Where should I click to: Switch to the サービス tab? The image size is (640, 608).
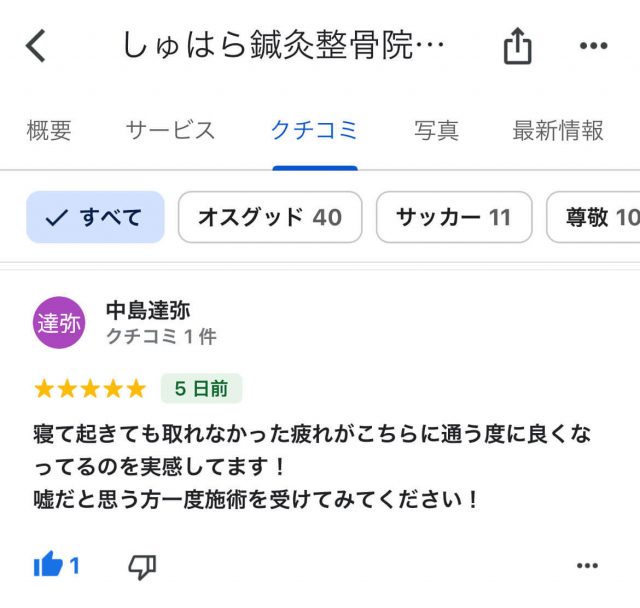tap(170, 130)
